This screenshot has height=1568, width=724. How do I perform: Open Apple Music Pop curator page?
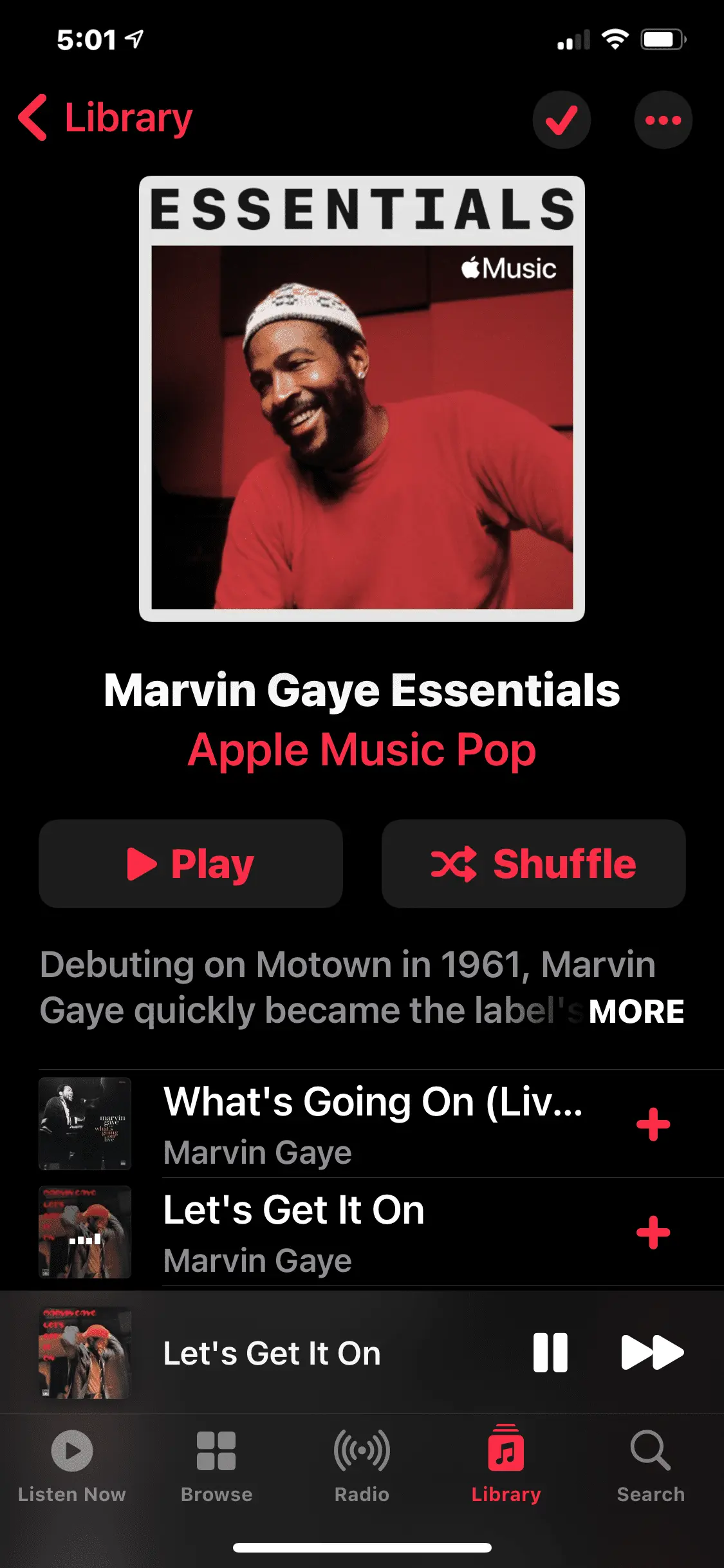pyautogui.click(x=362, y=751)
